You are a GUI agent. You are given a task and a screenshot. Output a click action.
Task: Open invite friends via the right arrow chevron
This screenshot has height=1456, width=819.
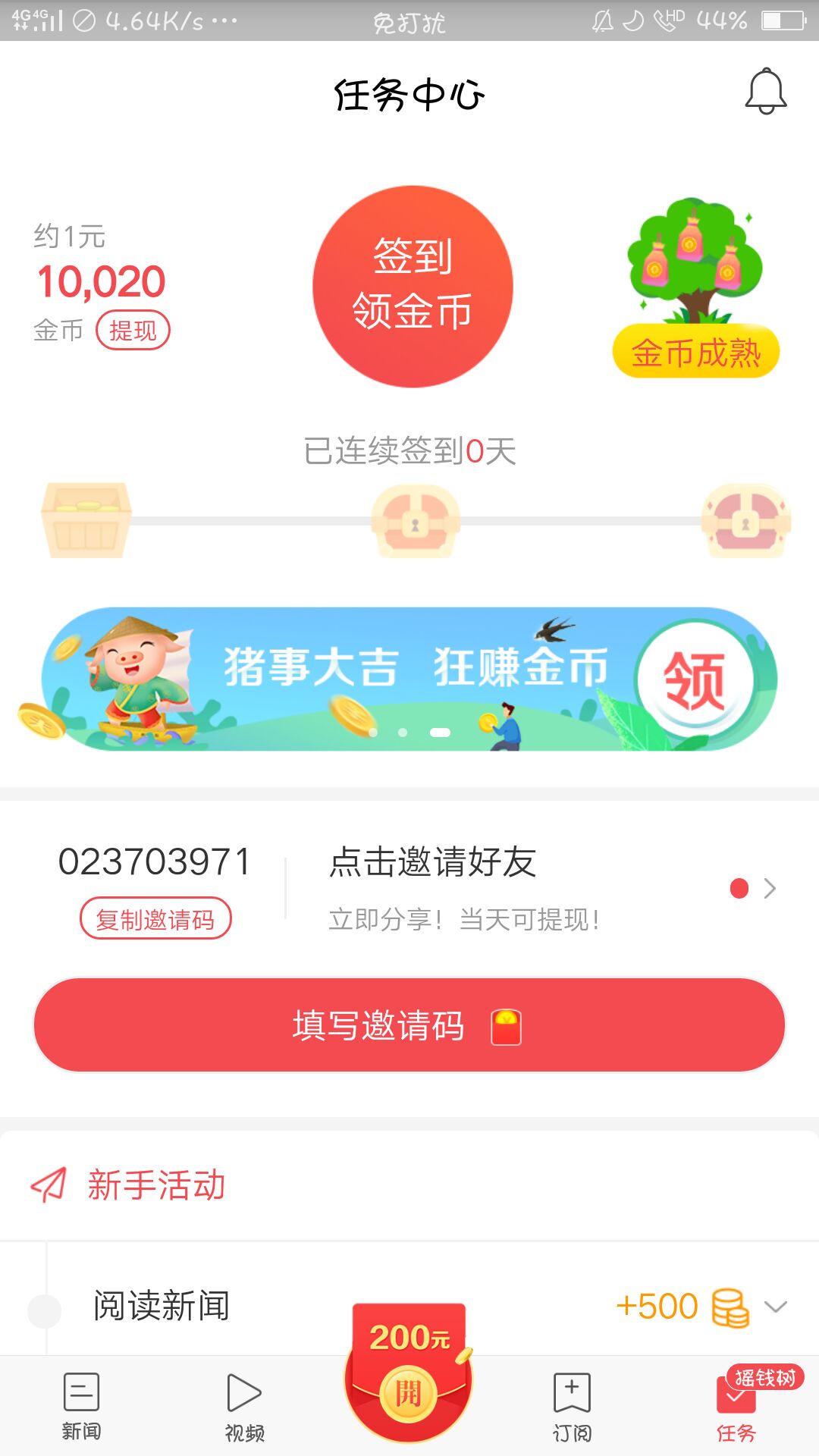pyautogui.click(x=772, y=889)
